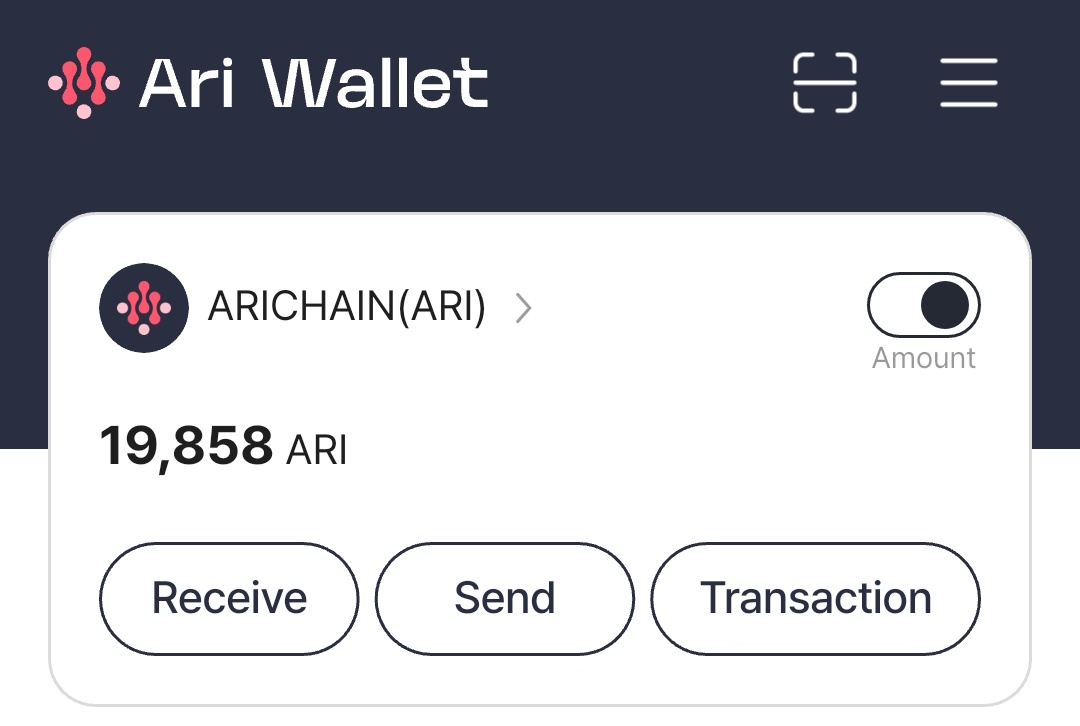Screen dimensions: 1080x726
Task: View the Transaction history
Action: point(816,598)
